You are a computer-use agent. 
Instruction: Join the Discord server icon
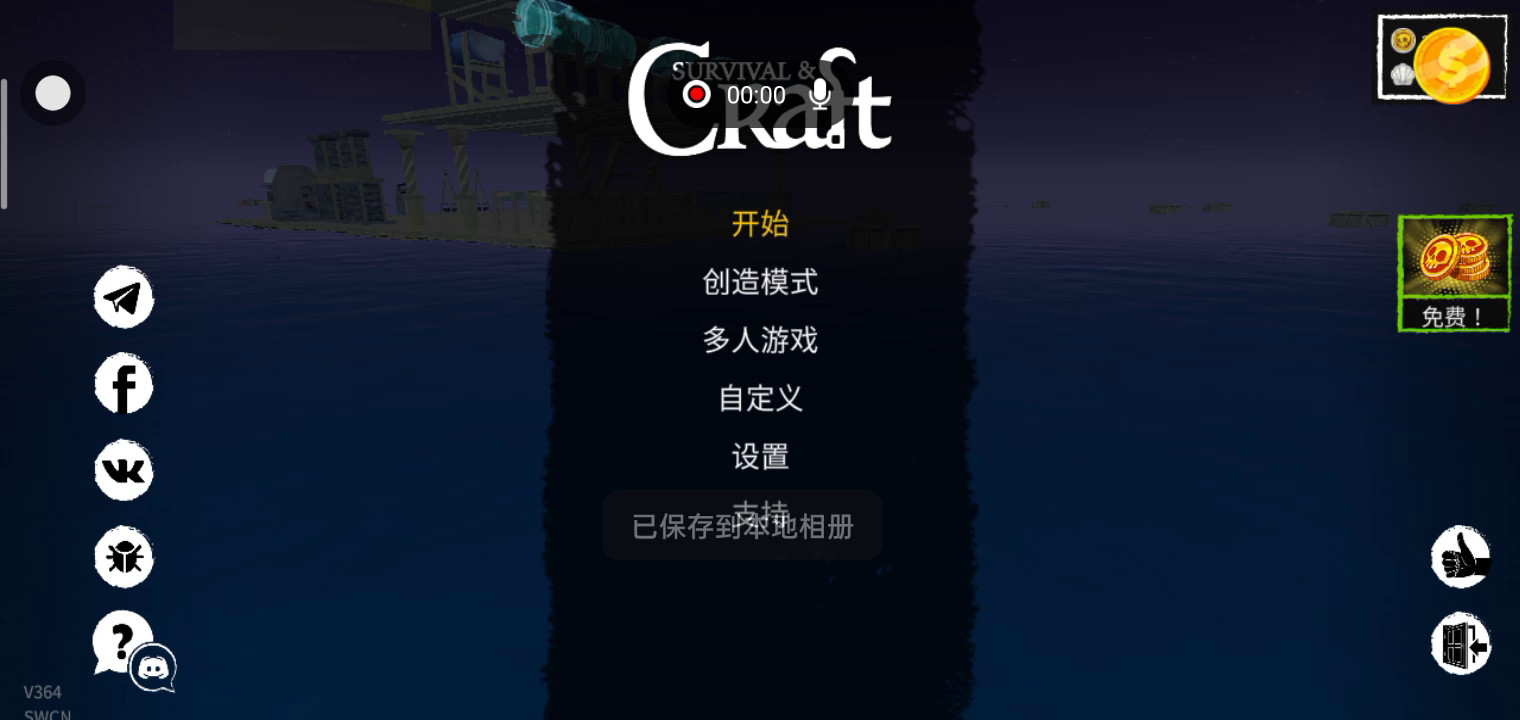(x=153, y=668)
